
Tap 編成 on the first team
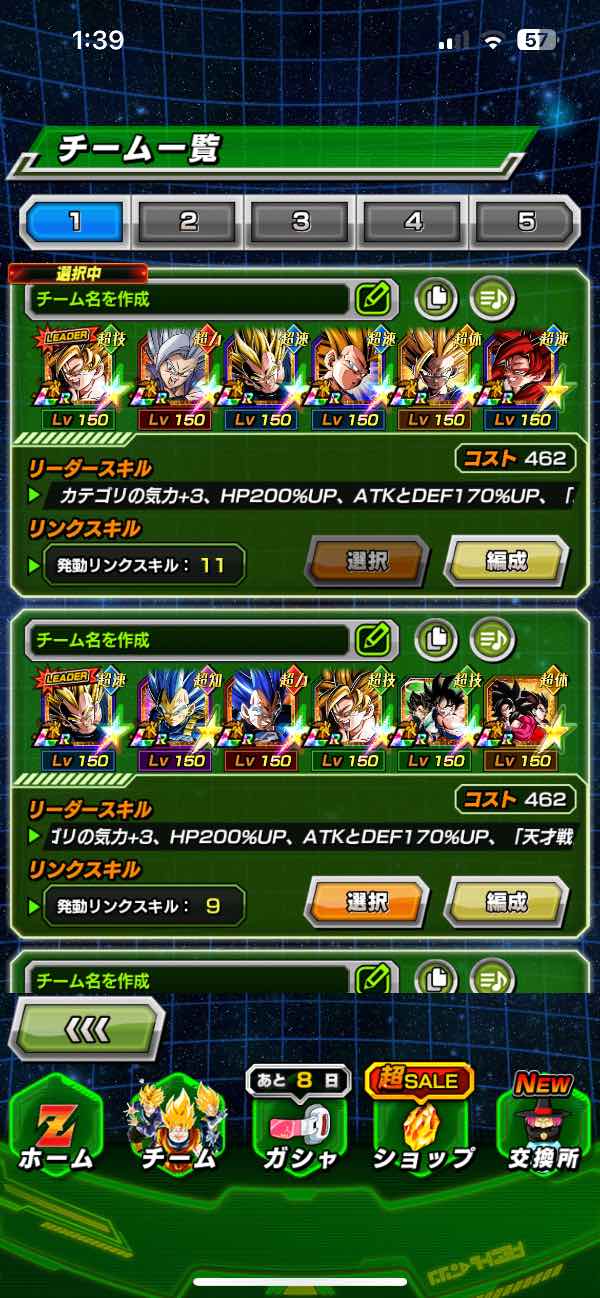point(506,561)
